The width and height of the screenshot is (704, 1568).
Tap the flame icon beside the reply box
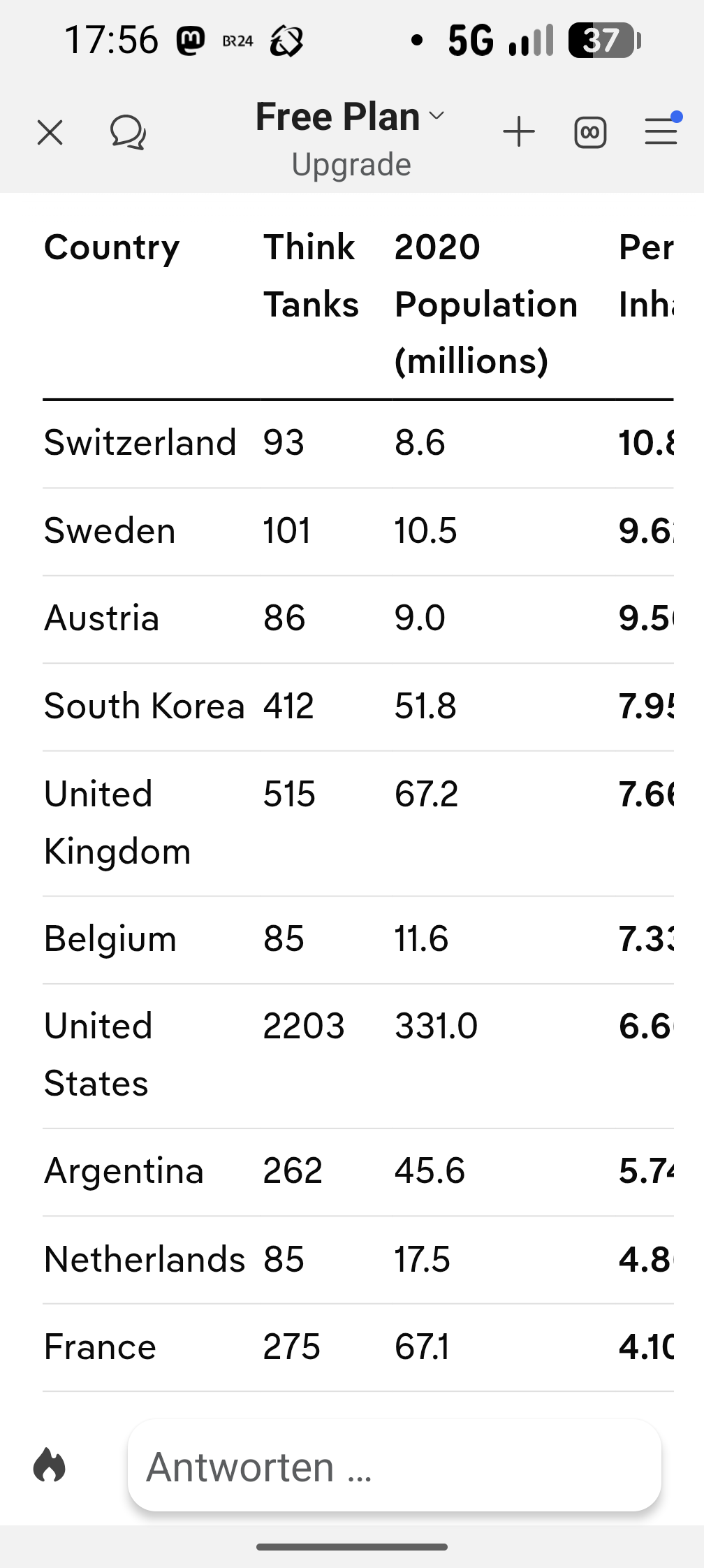pos(49,1465)
